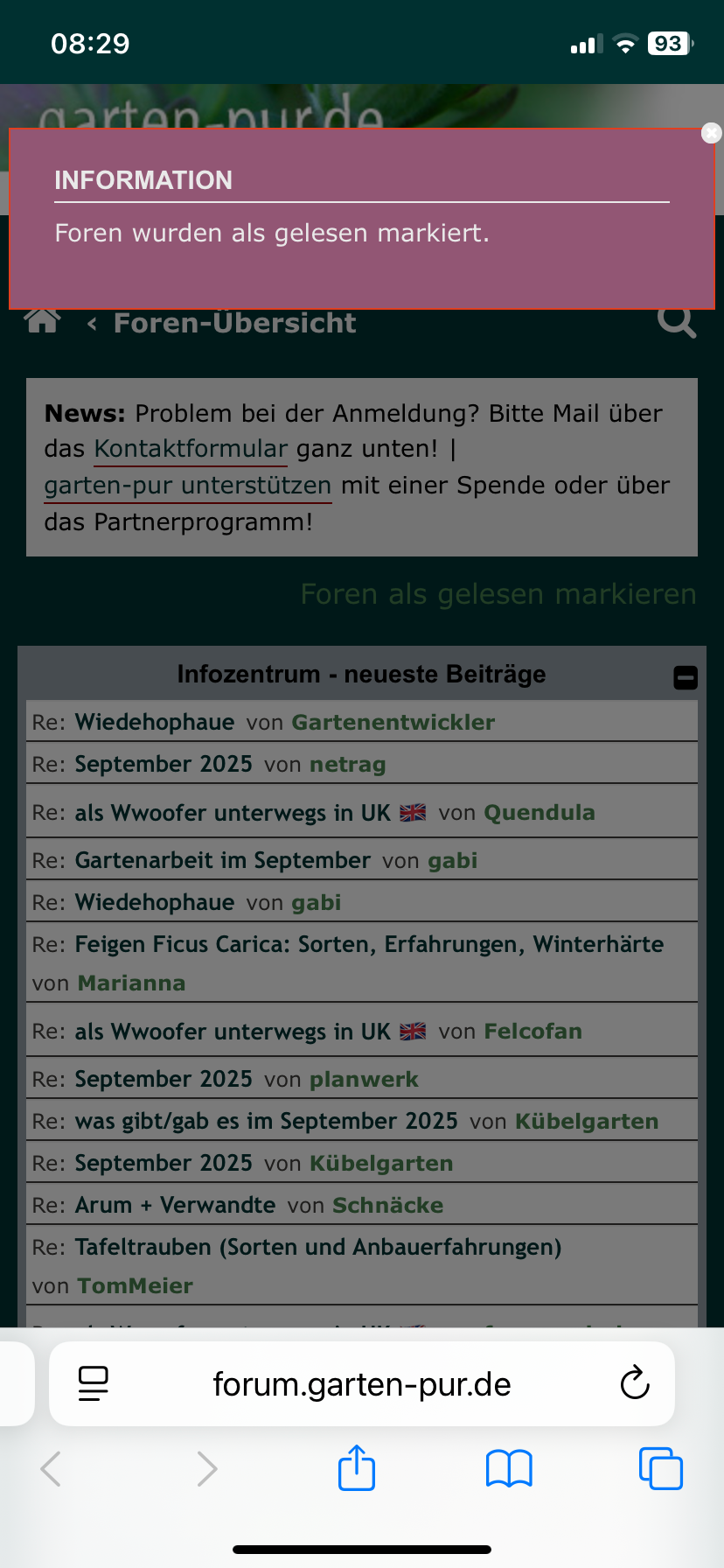Open was gibt/gab es im September 2025
724x1568 pixels.
267,1121
